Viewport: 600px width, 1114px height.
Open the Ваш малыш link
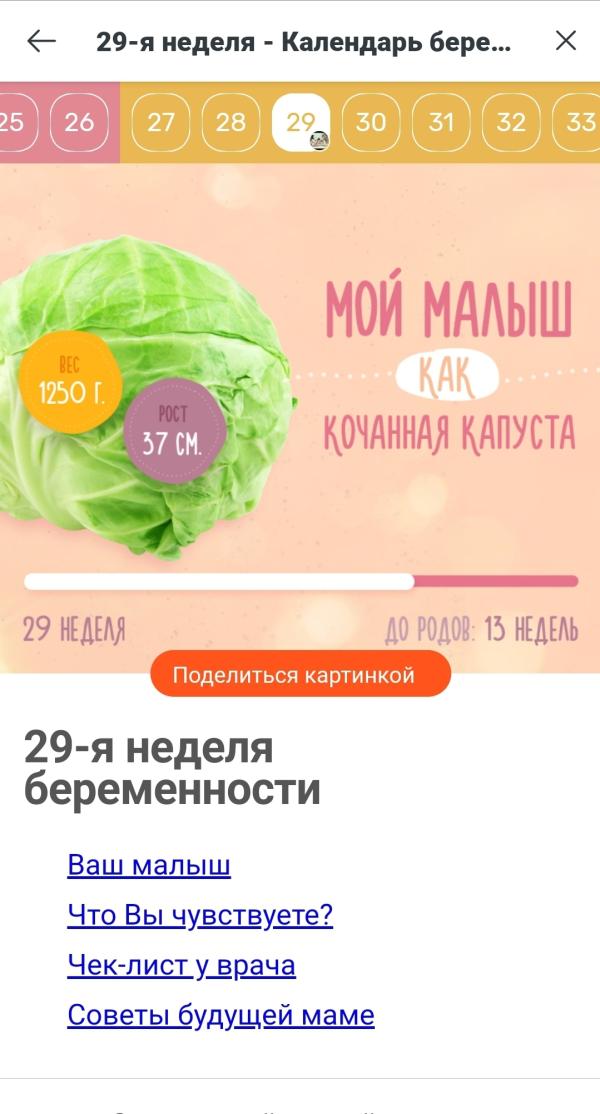tap(149, 865)
